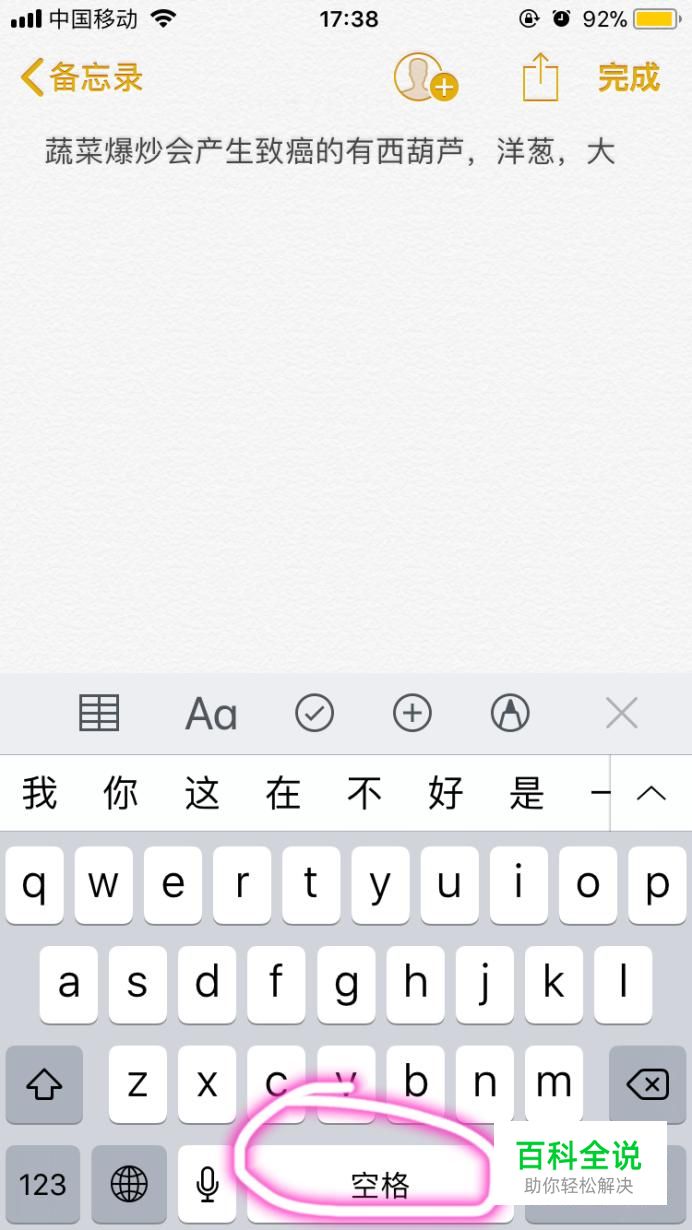
Task: Insert a table into the note
Action: 99,713
